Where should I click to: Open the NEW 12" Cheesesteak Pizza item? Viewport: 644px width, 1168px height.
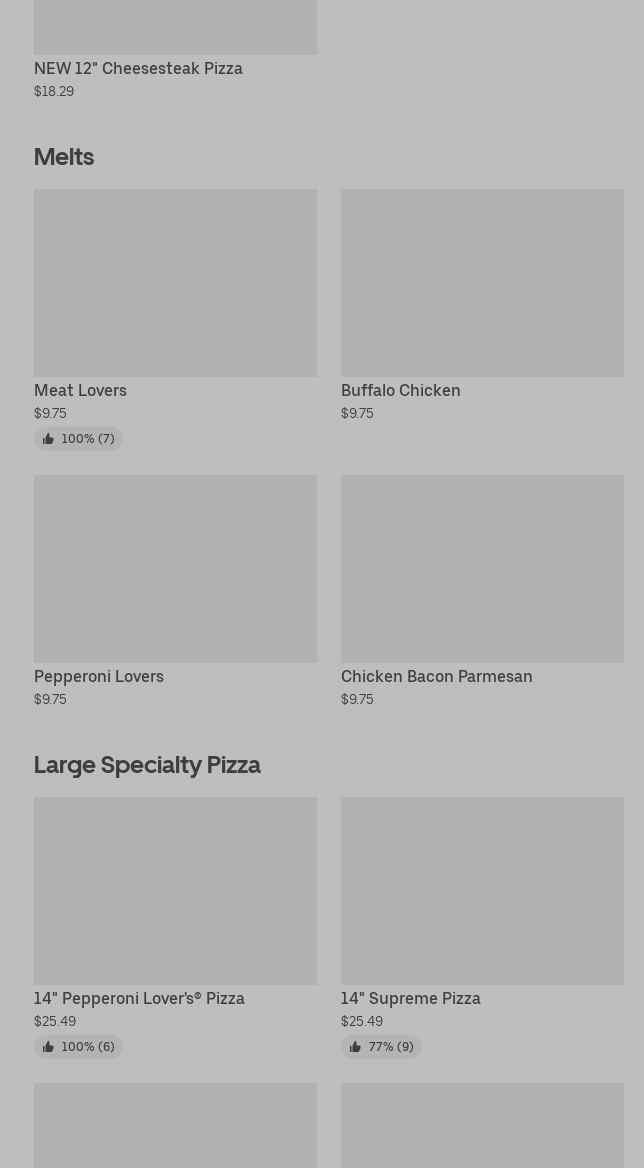138,68
